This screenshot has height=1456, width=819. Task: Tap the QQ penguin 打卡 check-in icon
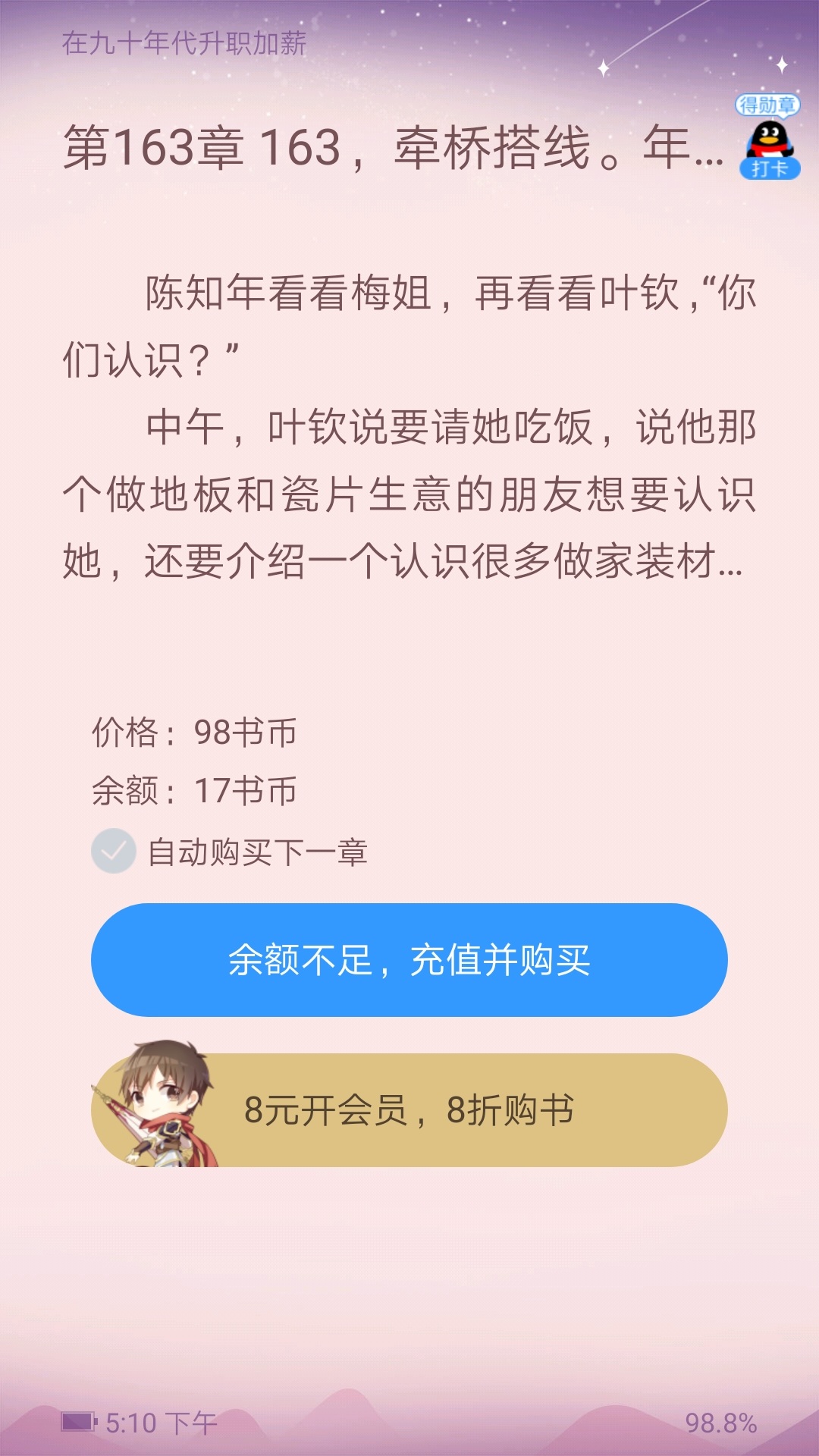coord(769,146)
